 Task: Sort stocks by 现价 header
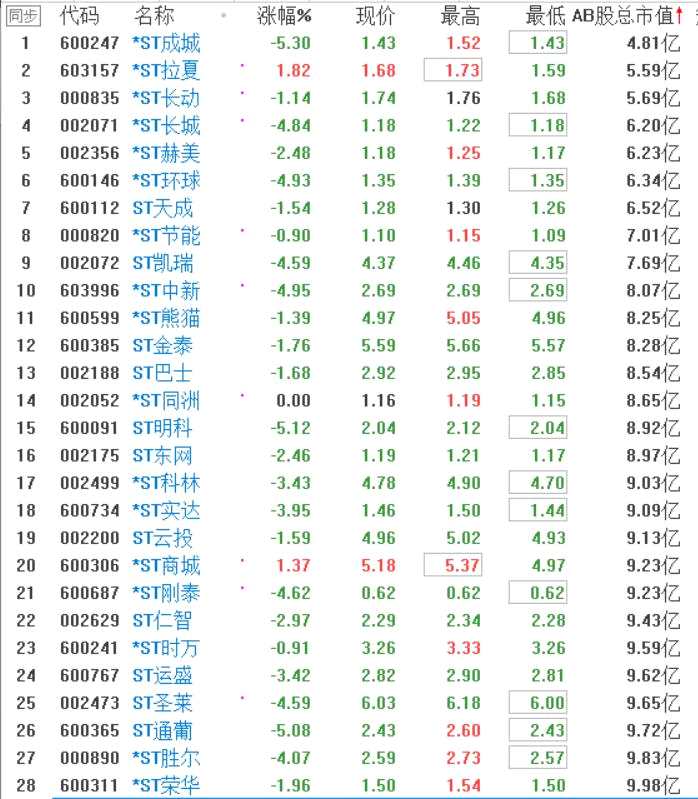(375, 16)
